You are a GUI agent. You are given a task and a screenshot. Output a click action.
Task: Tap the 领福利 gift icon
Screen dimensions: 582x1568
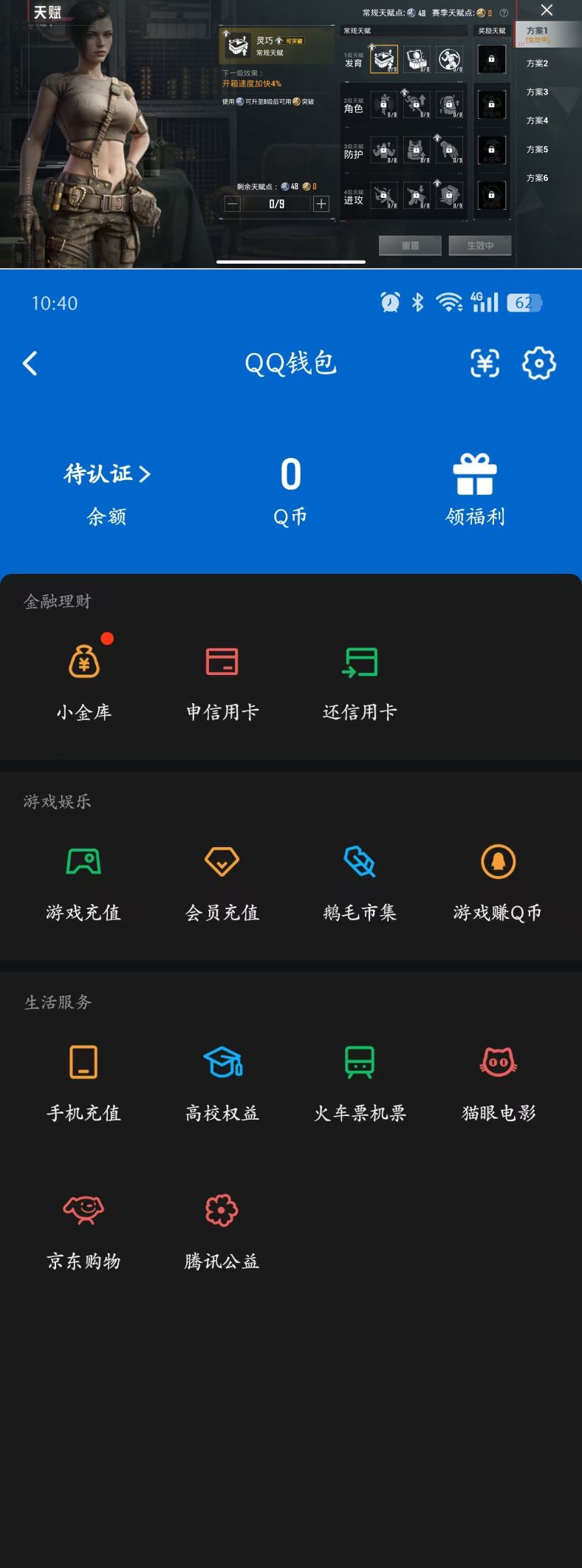[x=476, y=478]
